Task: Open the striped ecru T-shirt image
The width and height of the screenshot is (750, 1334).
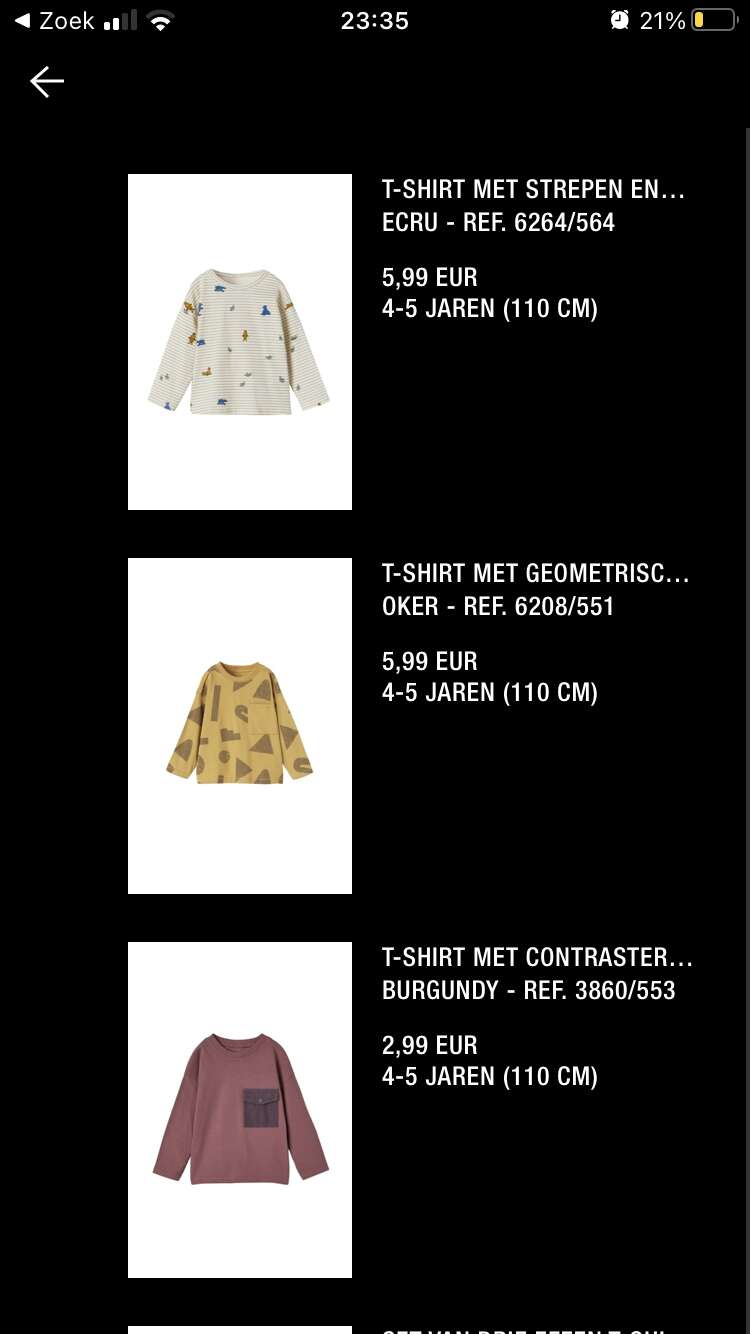Action: click(240, 342)
